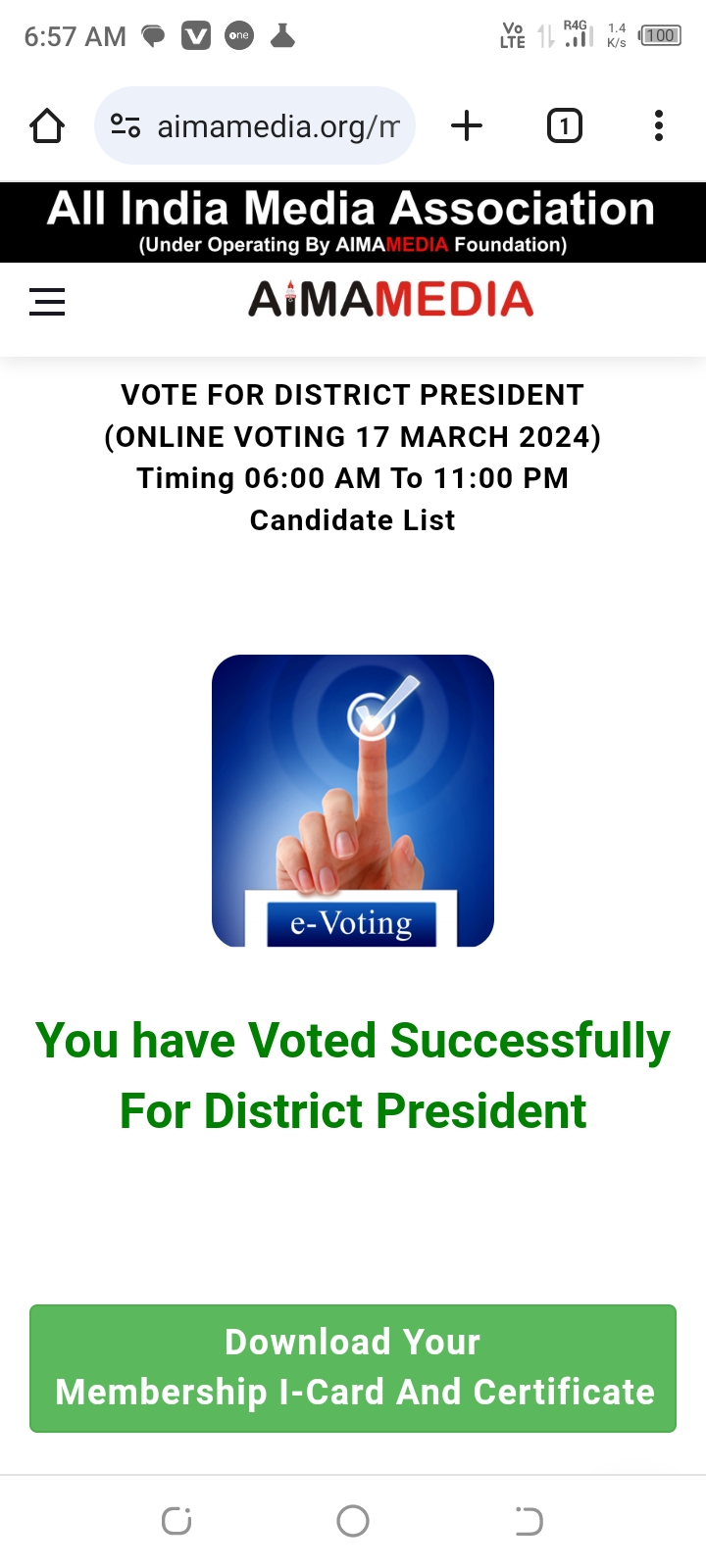The image size is (706, 1568).
Task: Open the tab switcher
Action: click(564, 126)
